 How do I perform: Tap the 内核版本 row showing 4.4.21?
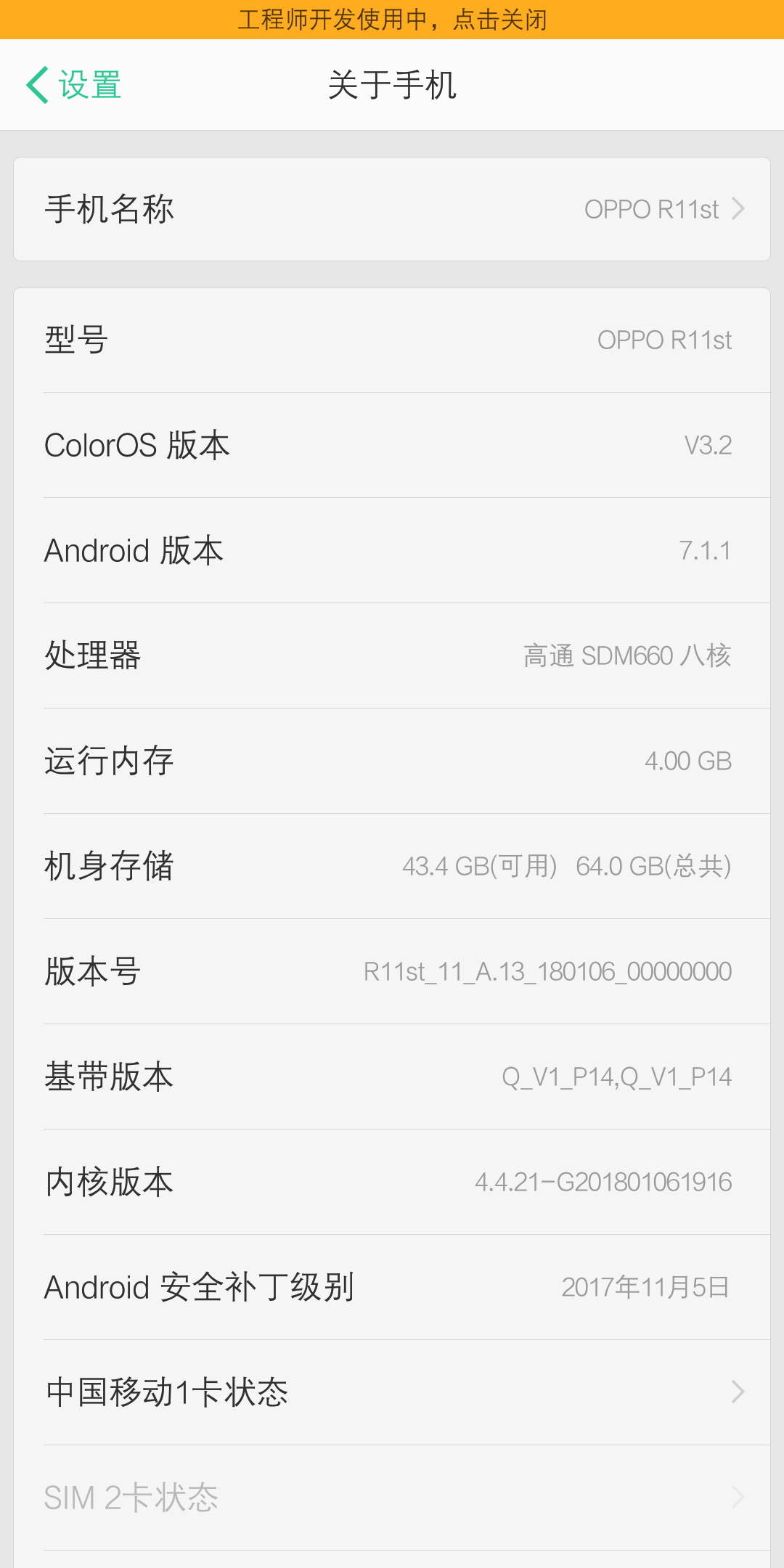pos(392,1182)
